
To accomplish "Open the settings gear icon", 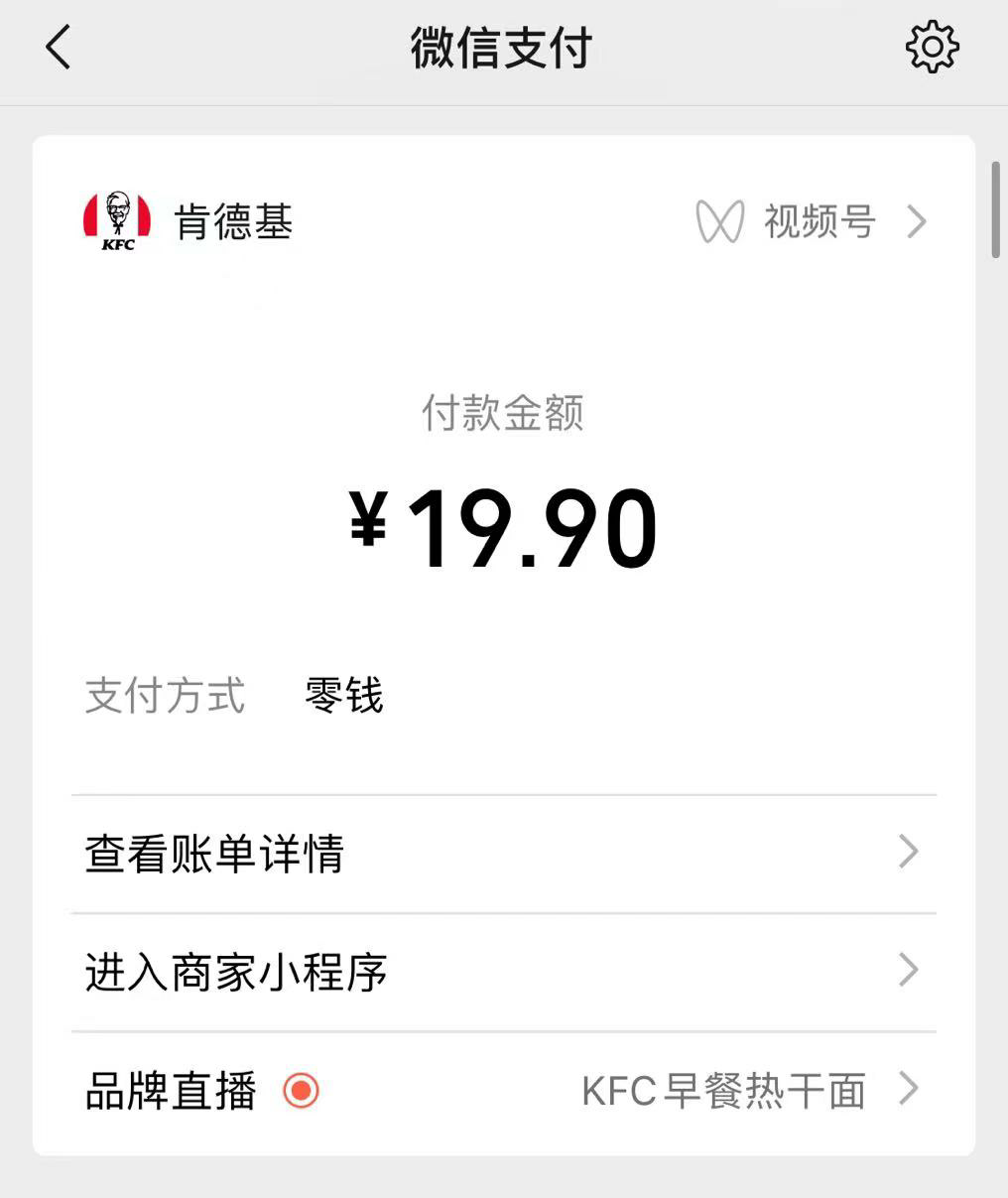I will (x=932, y=48).
